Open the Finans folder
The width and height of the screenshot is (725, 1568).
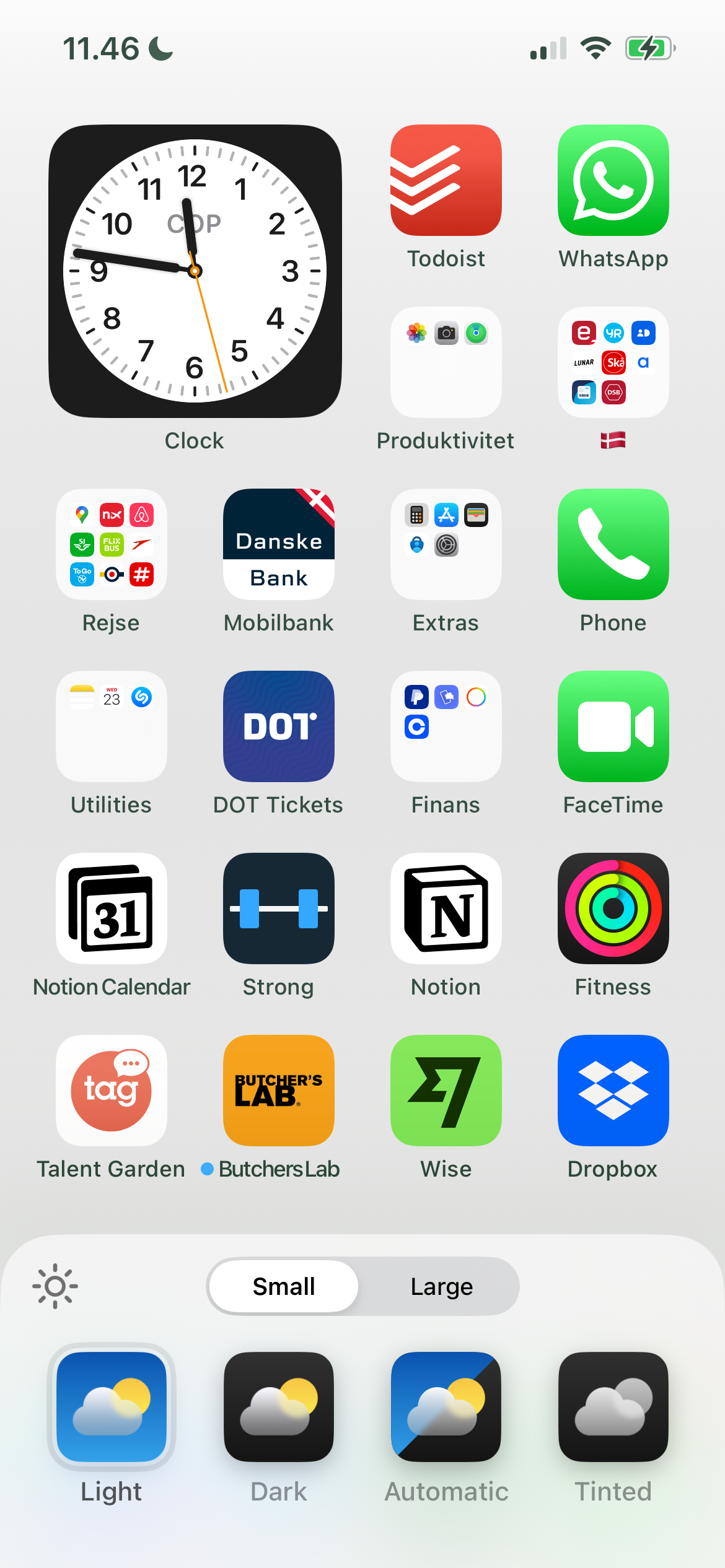click(446, 726)
